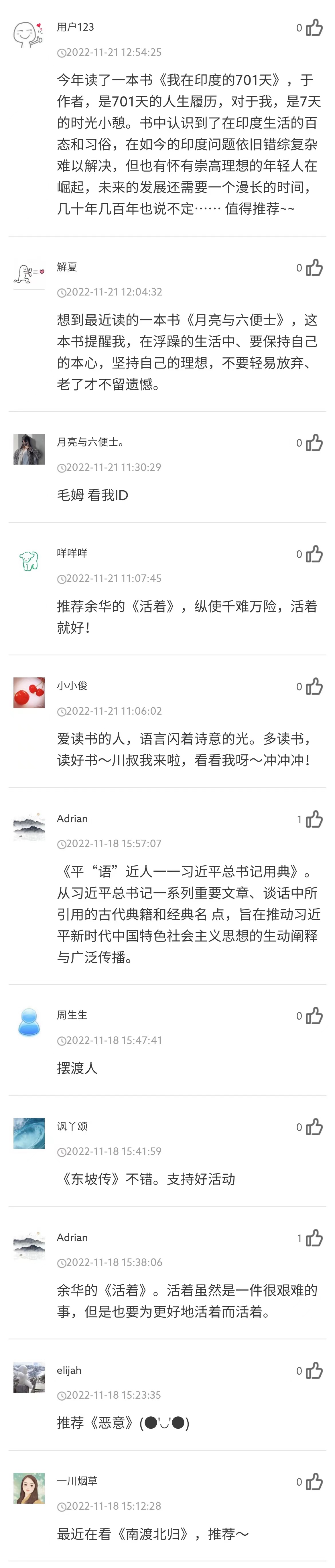Open 小小俊's cherry avatar

click(29, 693)
